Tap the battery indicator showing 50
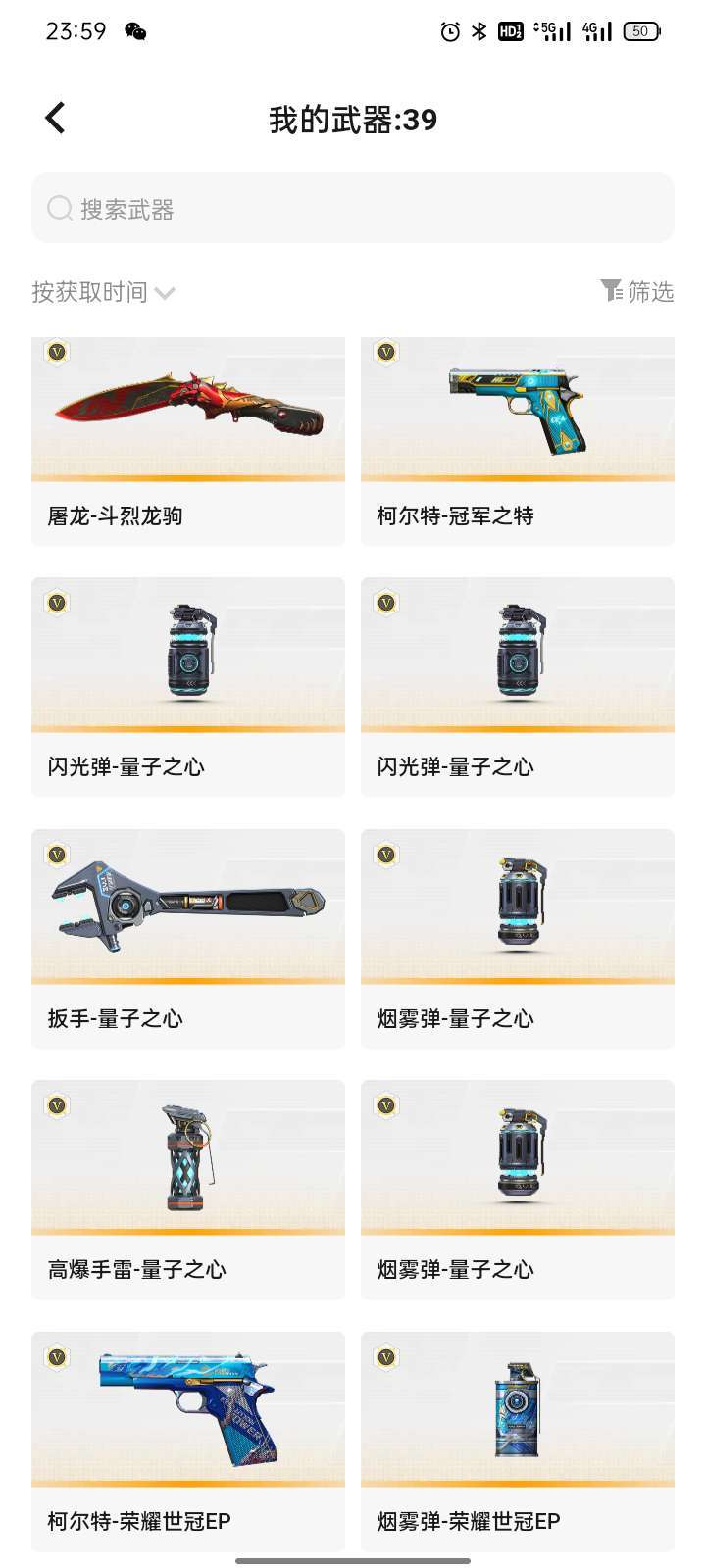The height and width of the screenshot is (1568, 706). (x=640, y=31)
